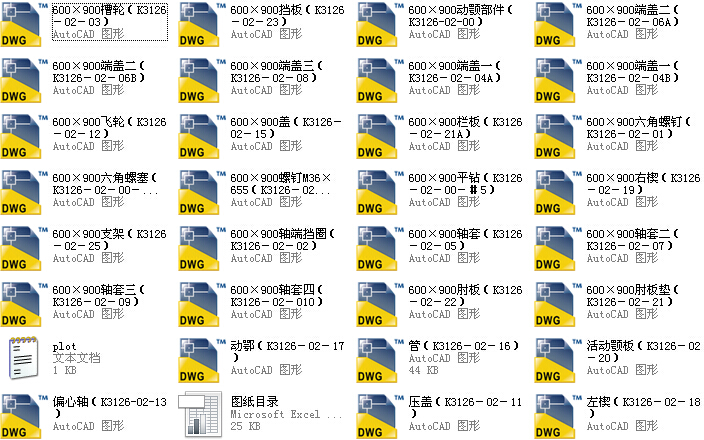
Task: Open the 600×900盖 (K3126-02-15) file
Action: (203, 137)
